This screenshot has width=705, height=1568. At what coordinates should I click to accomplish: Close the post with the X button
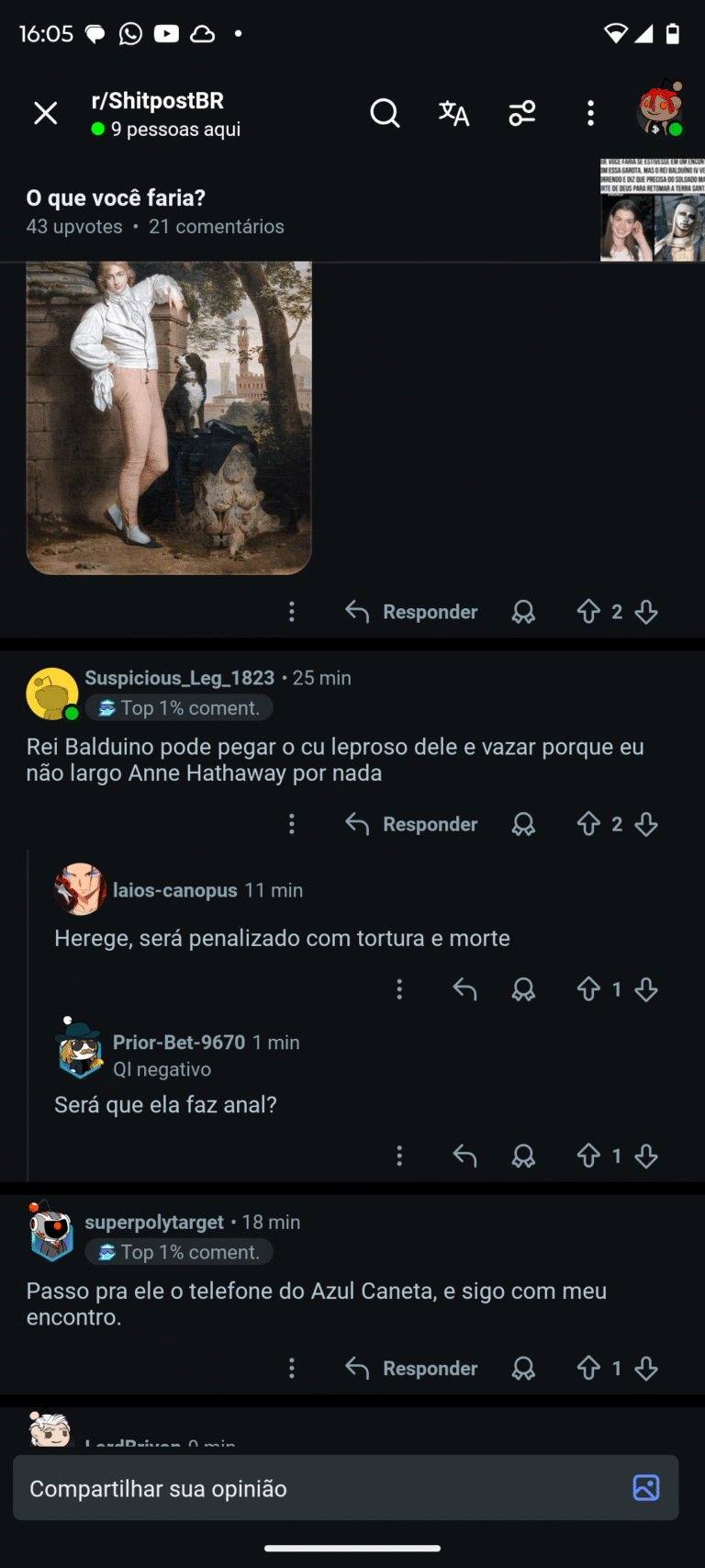(45, 113)
